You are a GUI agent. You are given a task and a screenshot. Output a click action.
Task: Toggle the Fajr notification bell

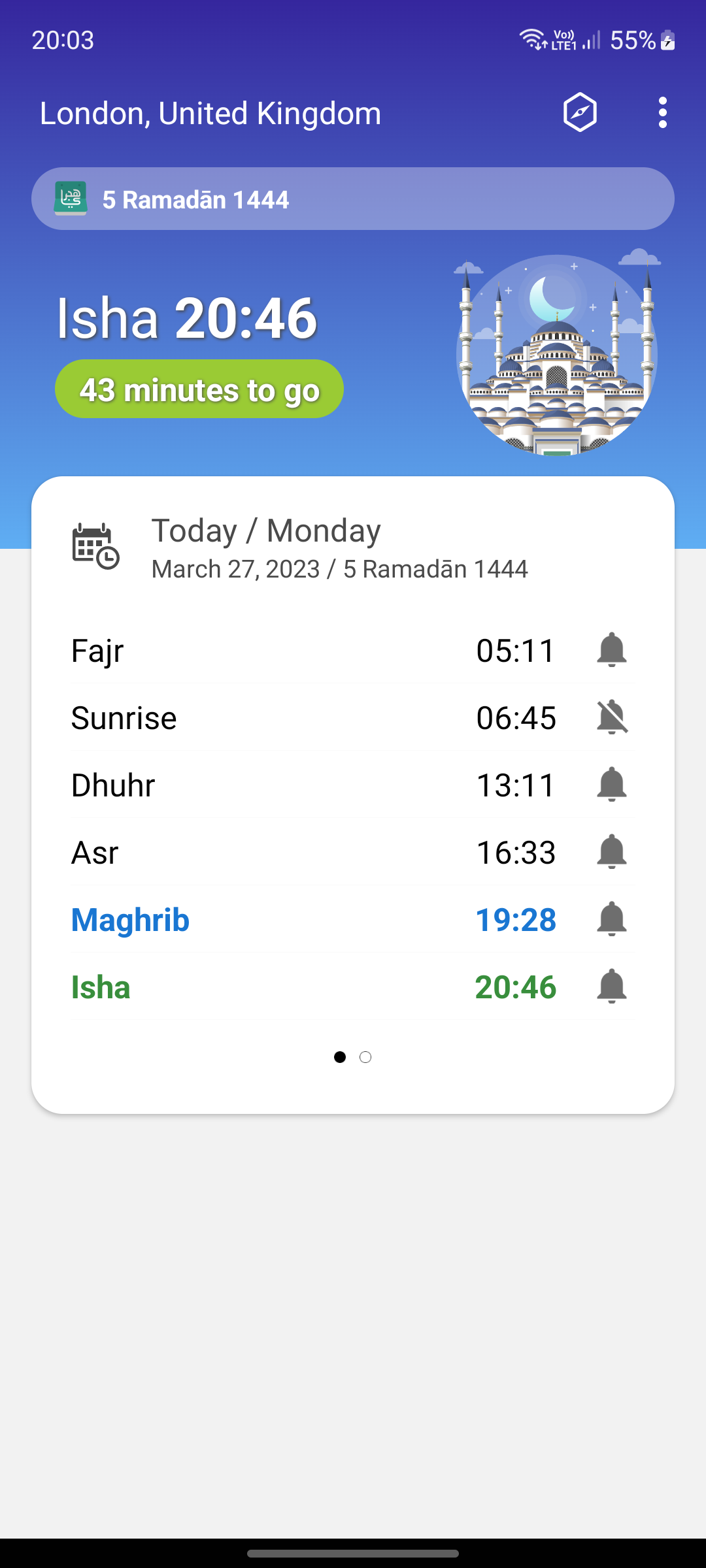point(612,650)
